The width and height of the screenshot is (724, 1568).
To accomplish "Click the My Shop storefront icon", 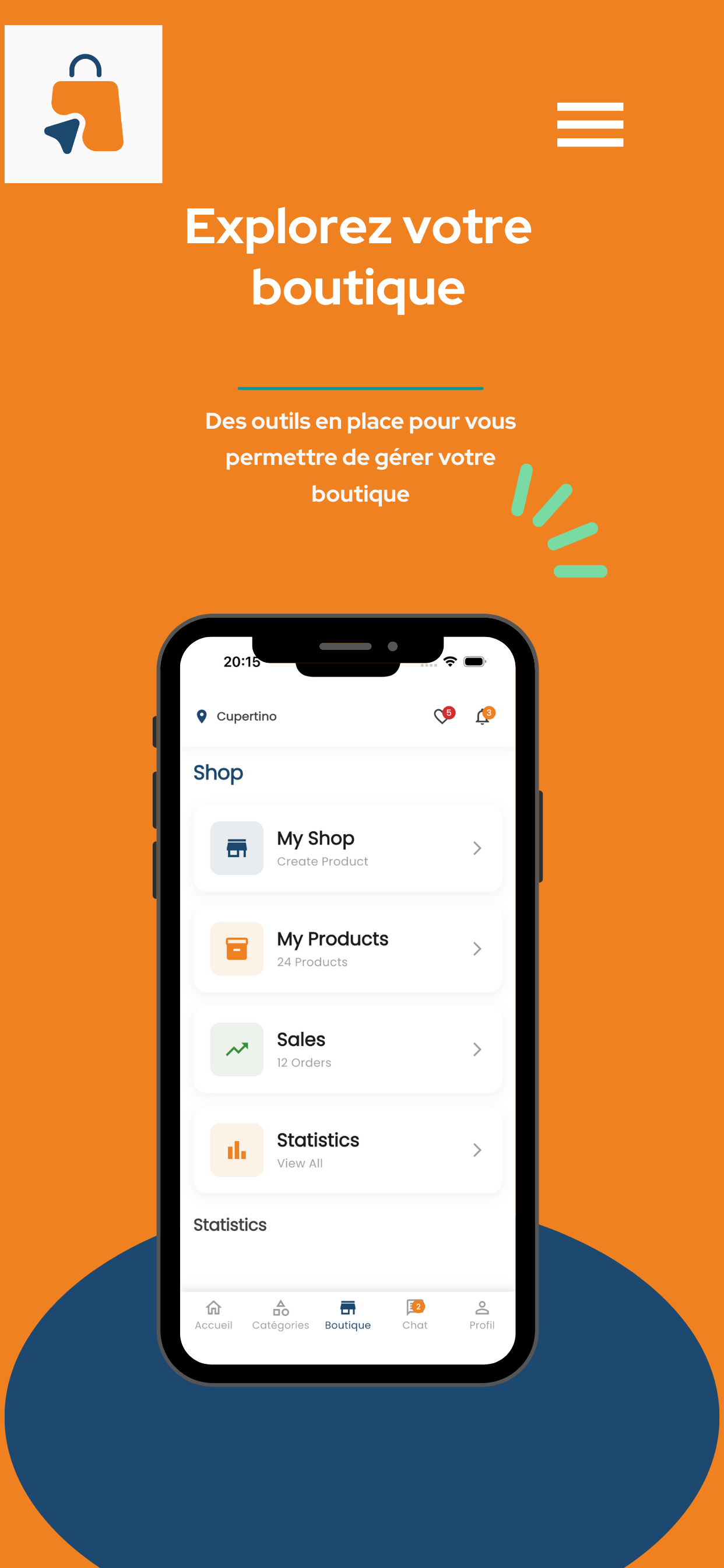I will (x=237, y=848).
